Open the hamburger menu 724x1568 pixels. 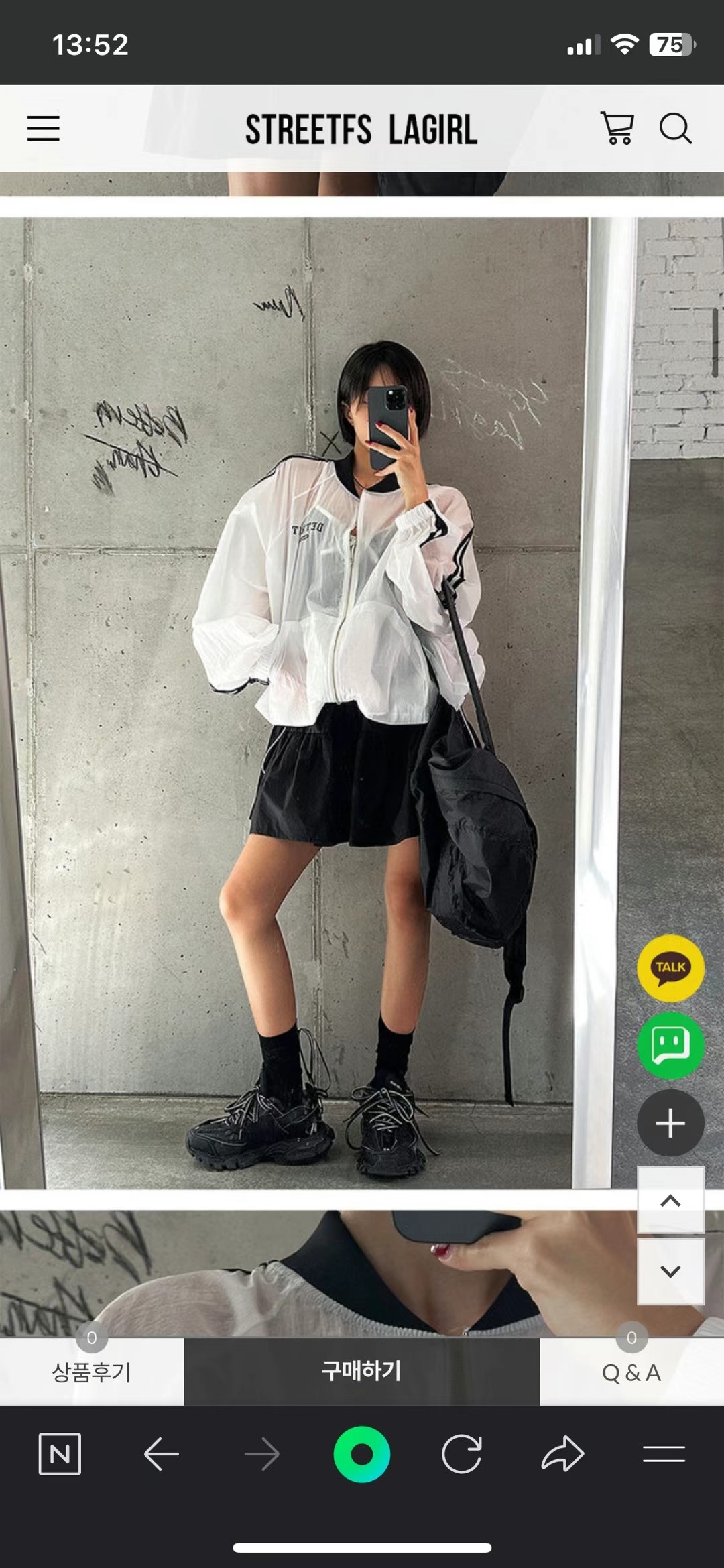44,128
